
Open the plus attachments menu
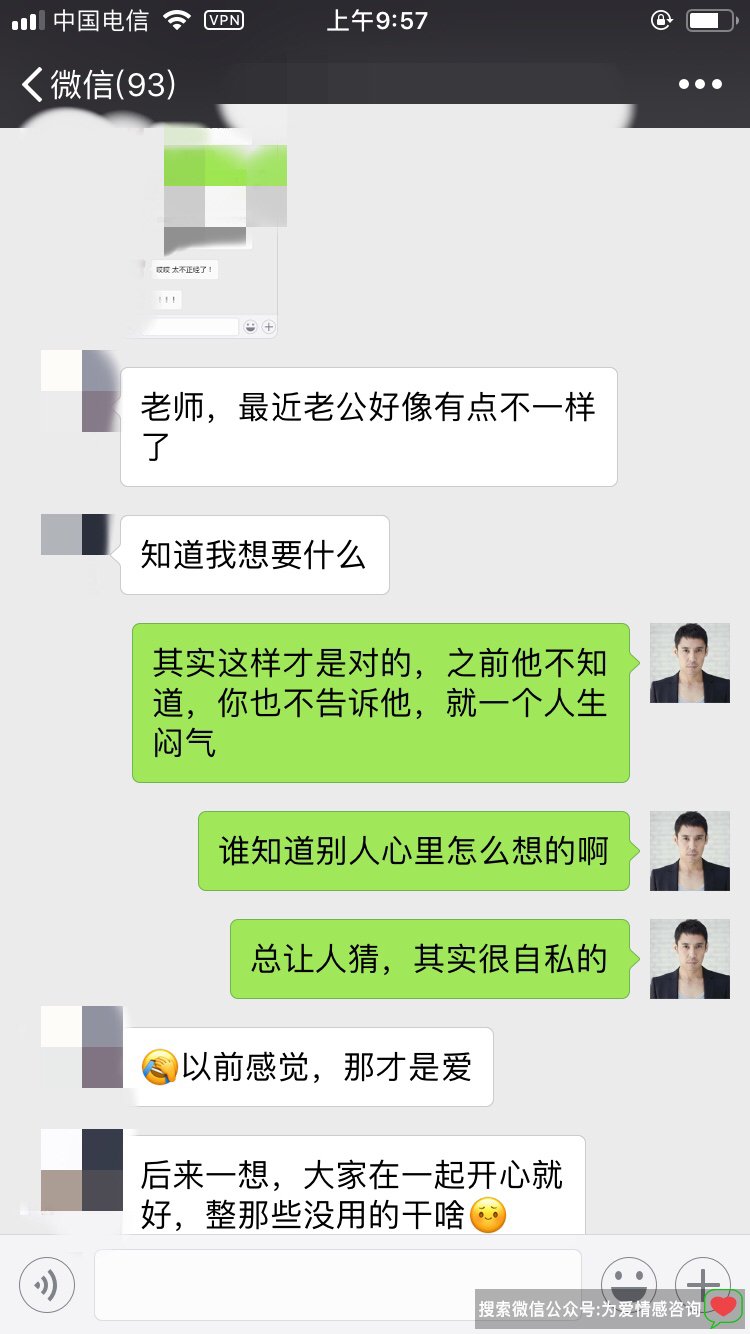pyautogui.click(x=702, y=1282)
